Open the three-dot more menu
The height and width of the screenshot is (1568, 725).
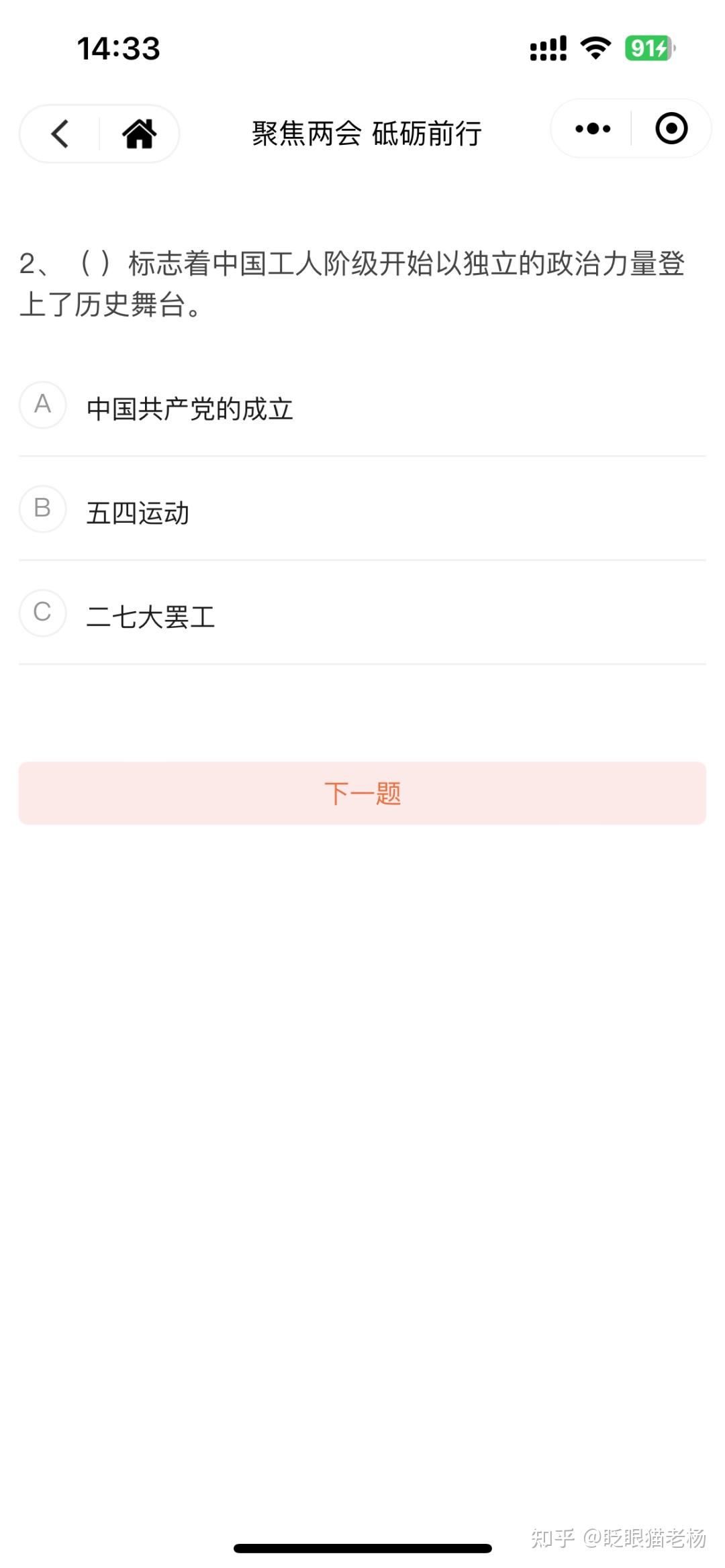(593, 129)
